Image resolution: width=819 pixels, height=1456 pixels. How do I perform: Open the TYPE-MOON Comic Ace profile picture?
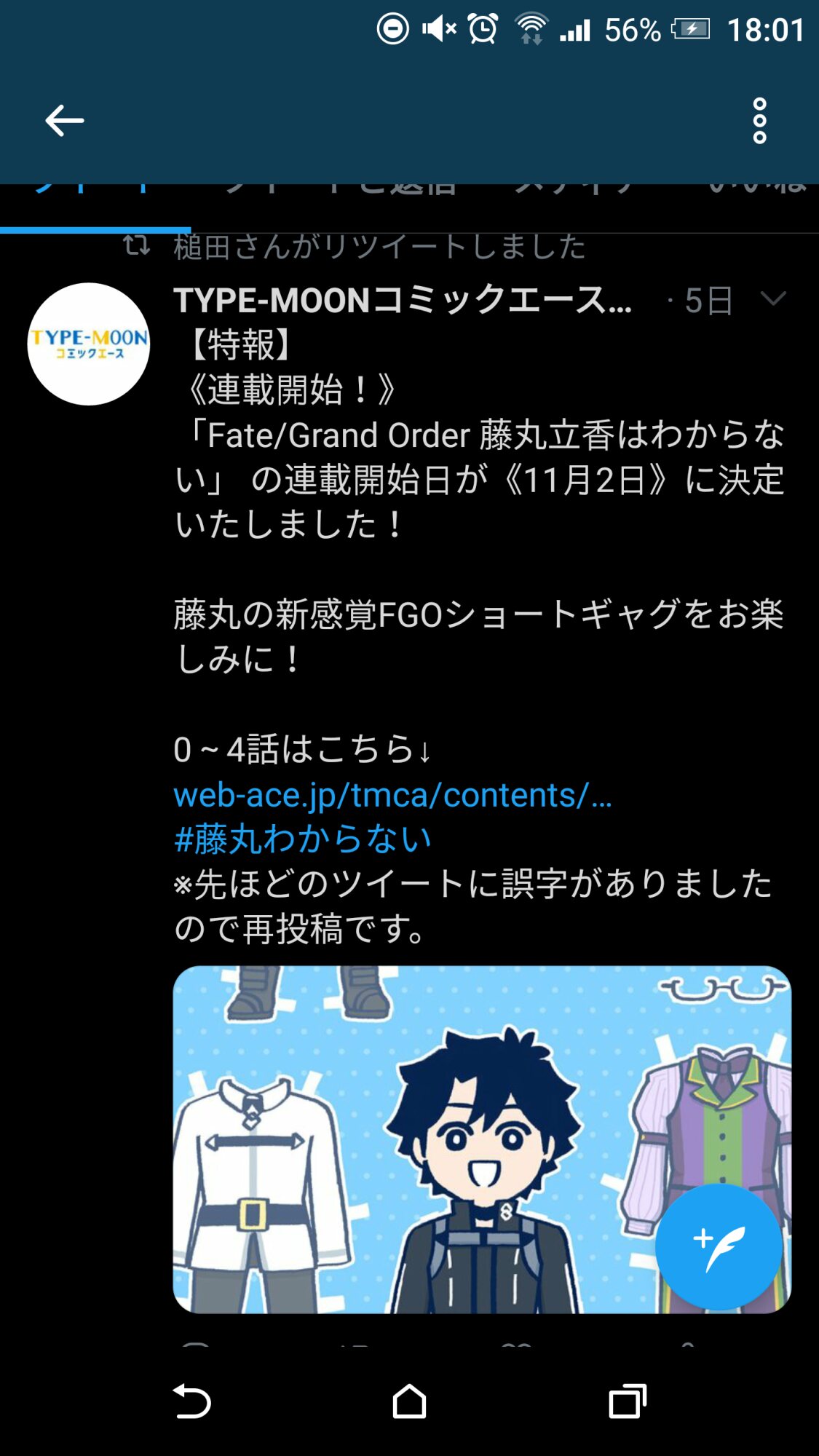click(89, 344)
